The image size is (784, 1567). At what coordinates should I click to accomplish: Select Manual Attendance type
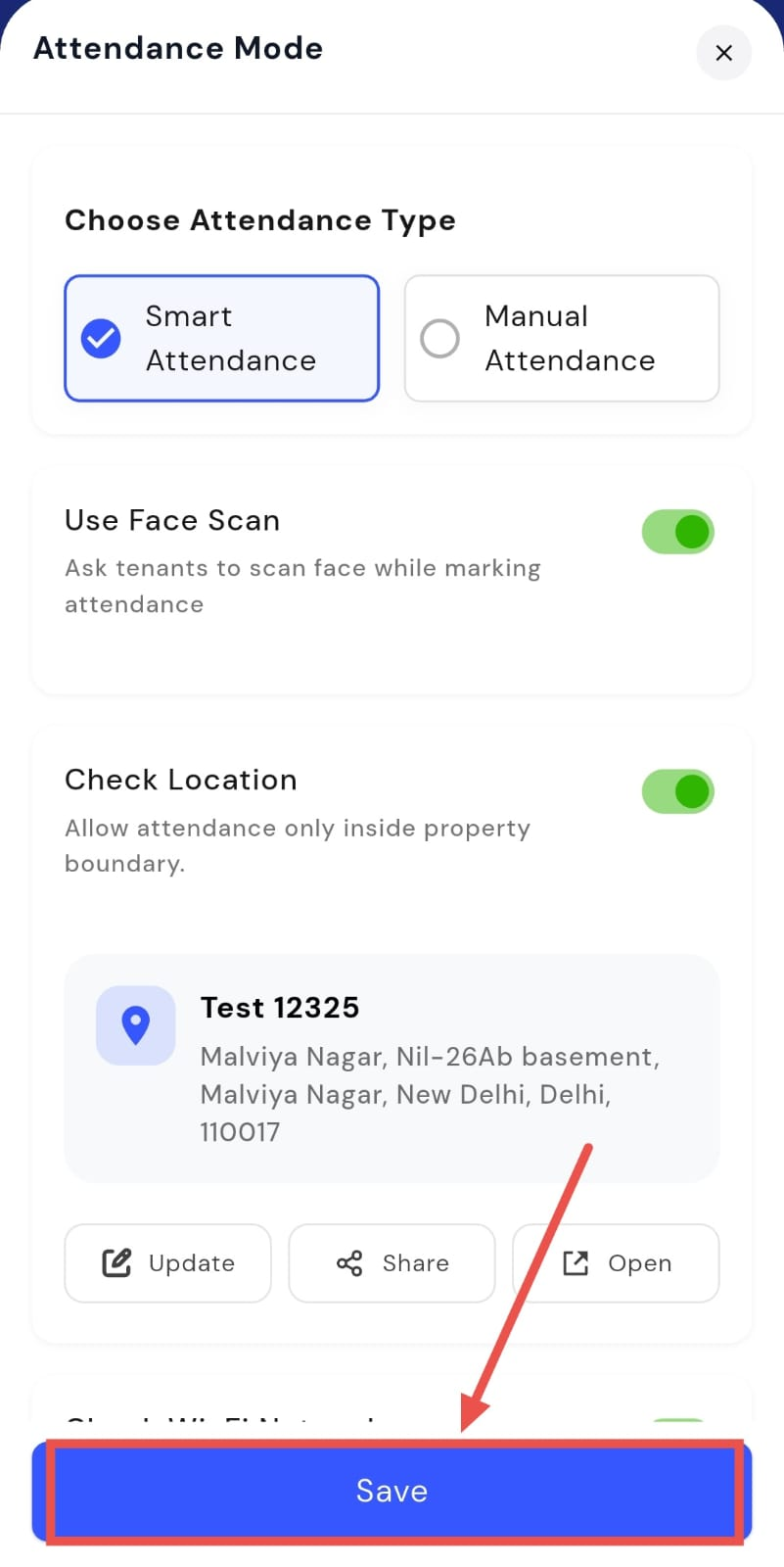click(x=562, y=338)
